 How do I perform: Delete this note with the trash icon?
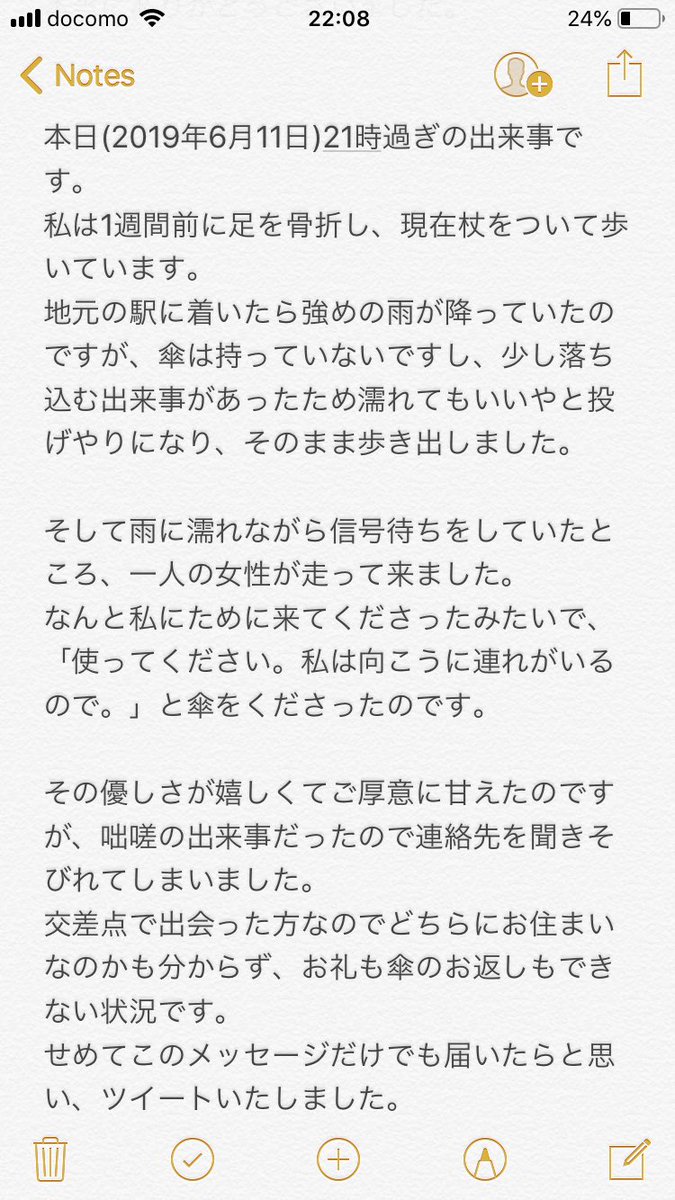point(49,1159)
